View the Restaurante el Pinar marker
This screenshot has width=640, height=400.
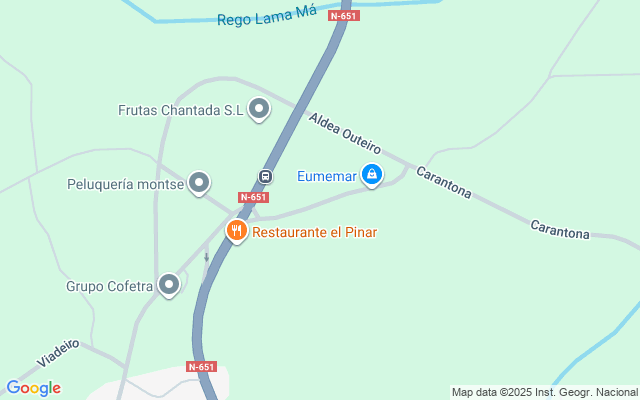(237, 231)
